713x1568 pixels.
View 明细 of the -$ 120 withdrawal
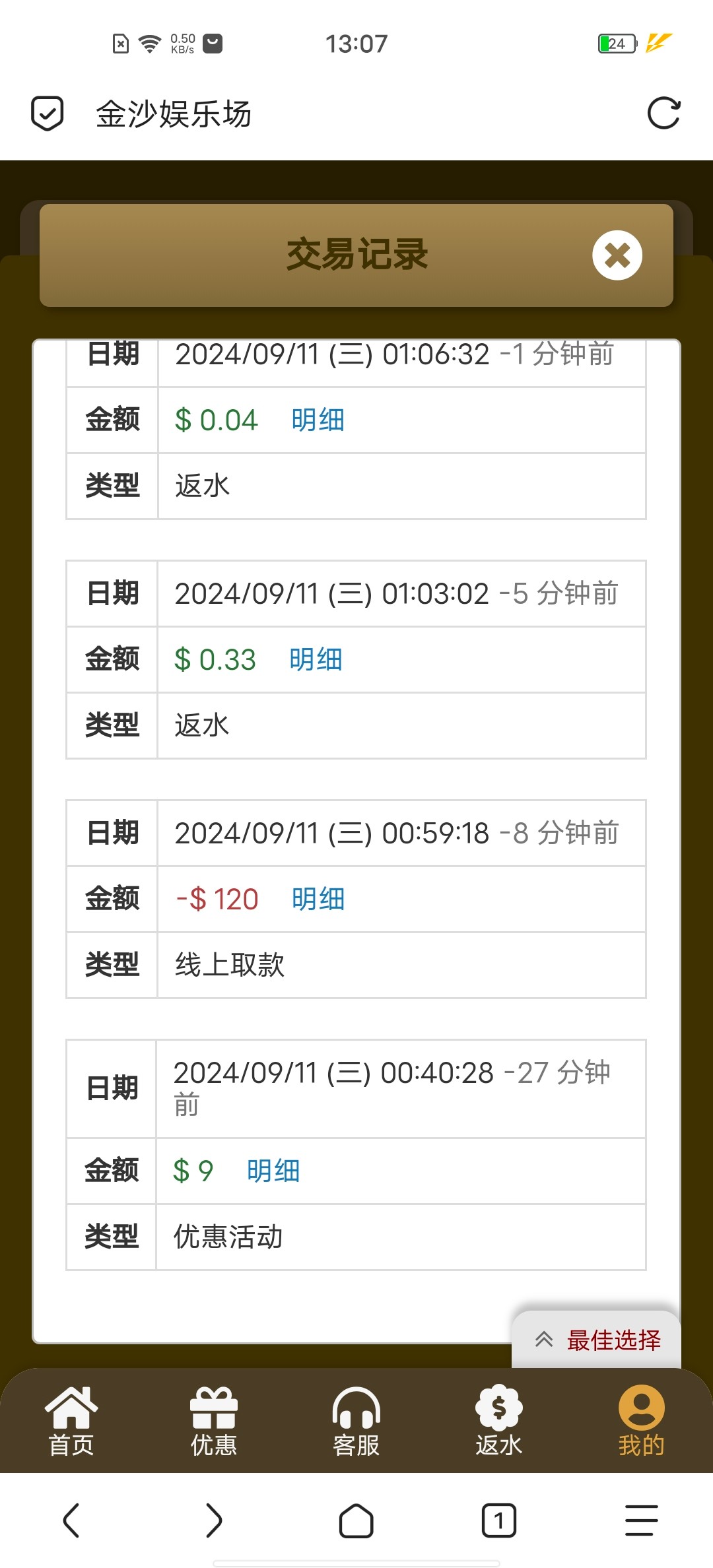[x=318, y=899]
